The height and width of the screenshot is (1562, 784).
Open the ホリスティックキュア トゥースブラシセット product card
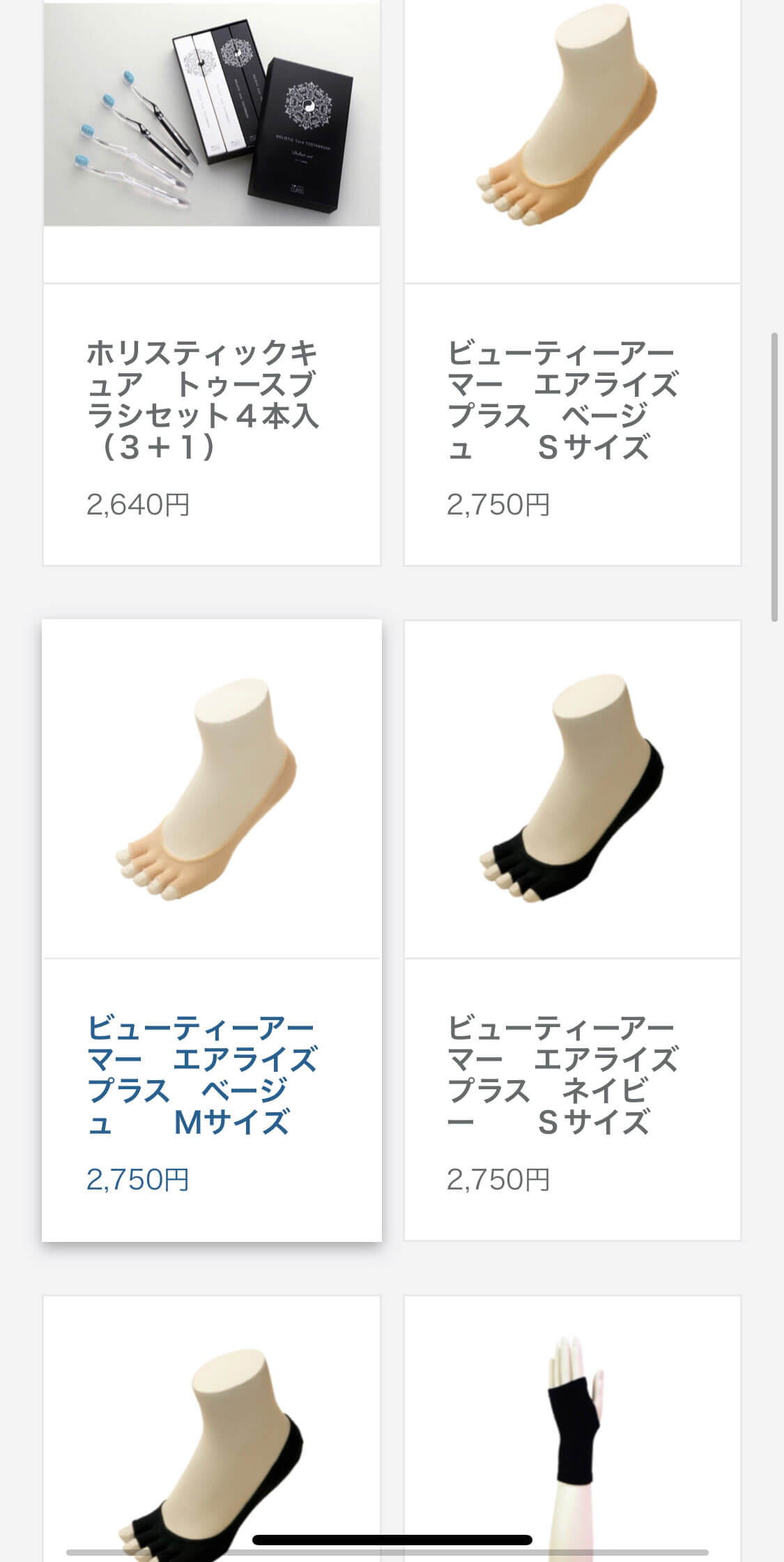click(212, 282)
